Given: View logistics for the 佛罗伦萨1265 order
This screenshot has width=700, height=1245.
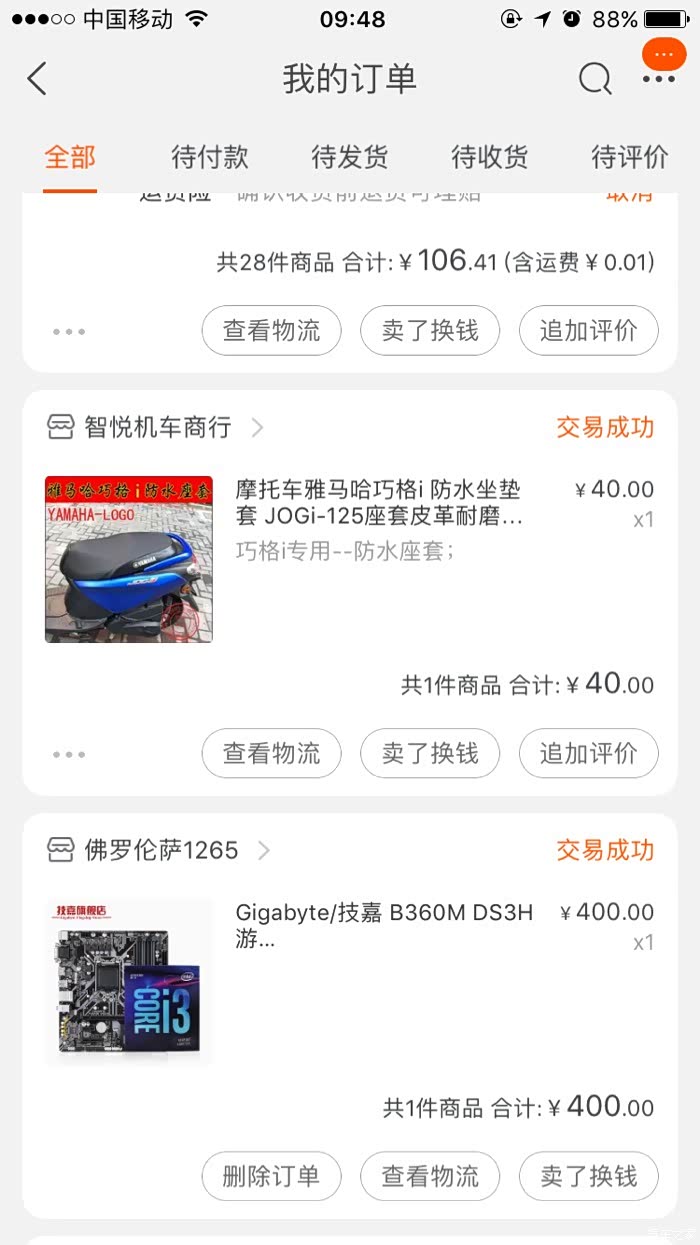Looking at the screenshot, I should pyautogui.click(x=430, y=1176).
